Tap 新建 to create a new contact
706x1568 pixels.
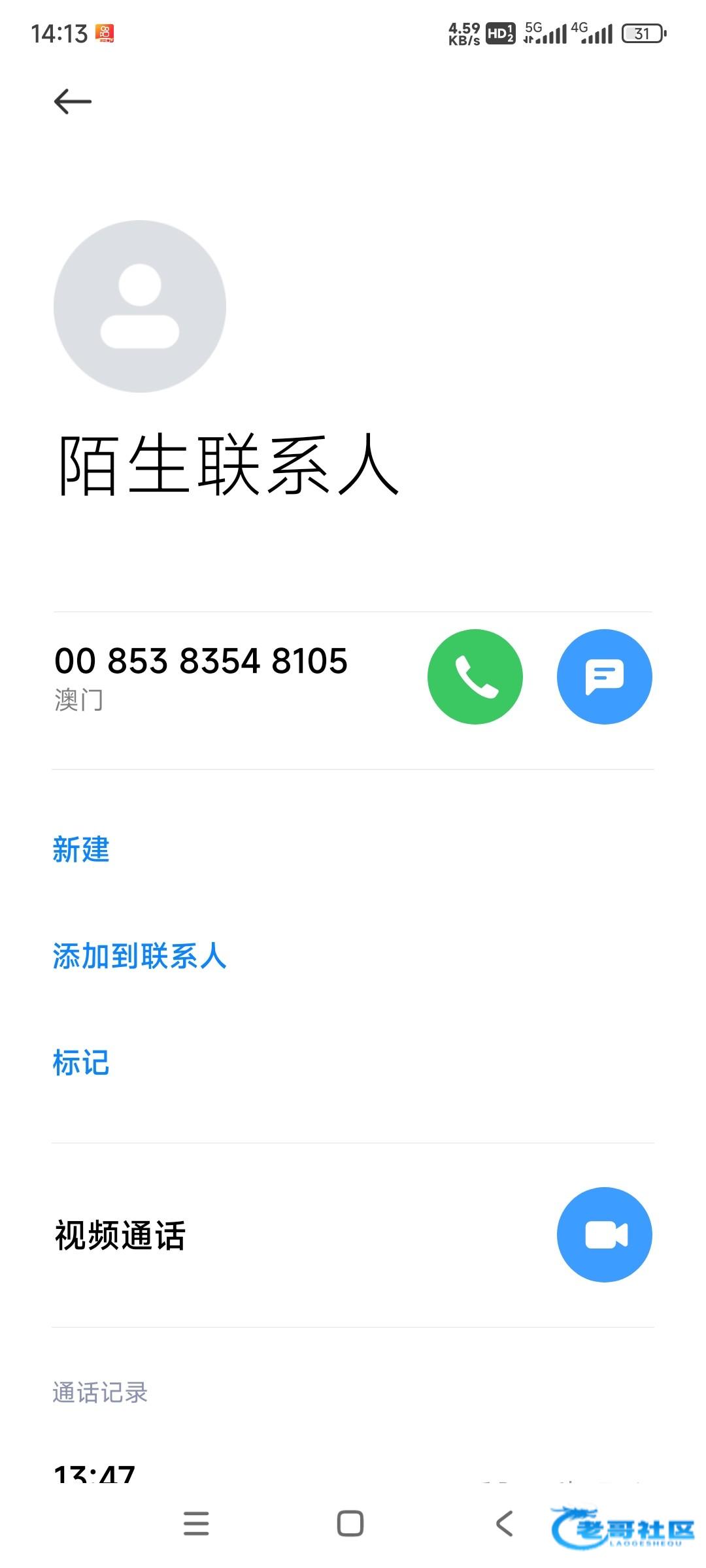(x=81, y=849)
